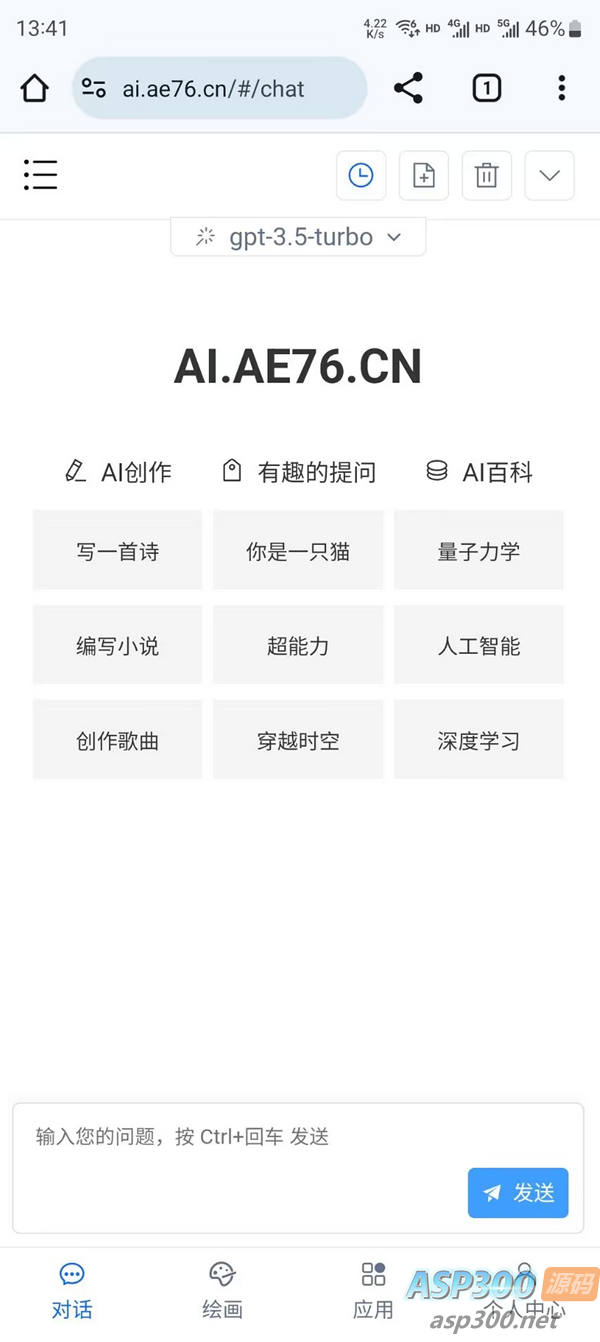The width and height of the screenshot is (600, 1342).
Task: Tap the 量子力学 prompt
Action: pyautogui.click(x=479, y=551)
